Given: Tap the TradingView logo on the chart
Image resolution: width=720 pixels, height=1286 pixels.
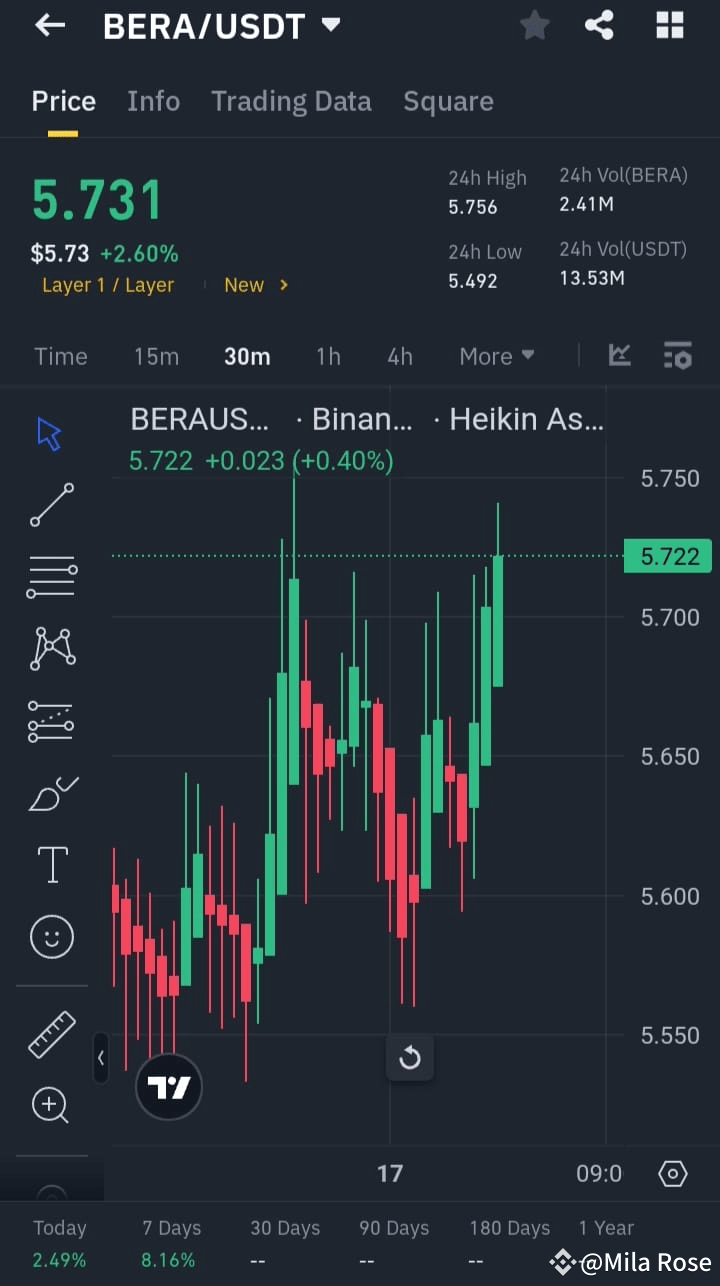Looking at the screenshot, I should coord(168,1085).
